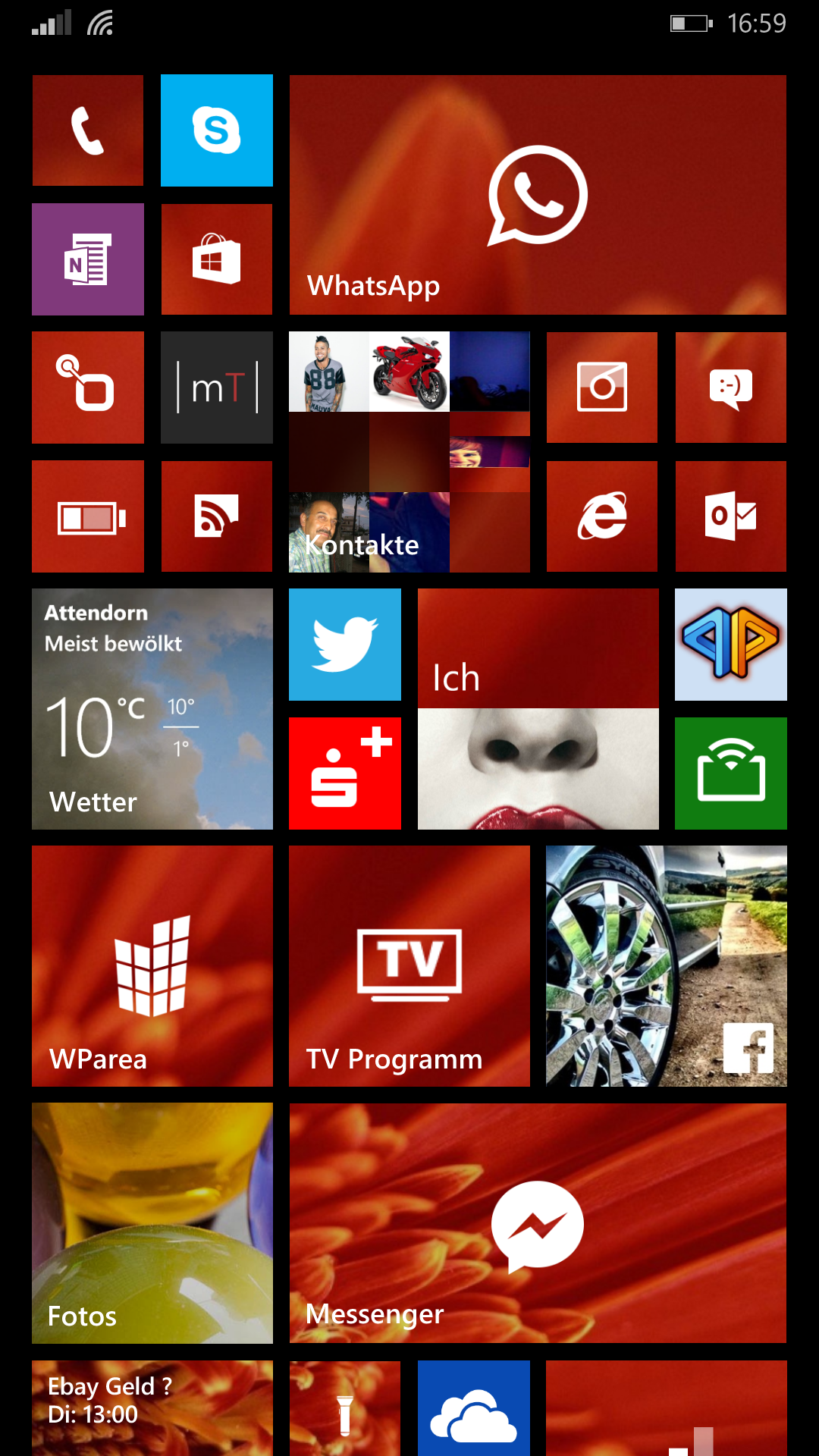Open the WParea tile
Screen dimensions: 819x1456
(152, 966)
